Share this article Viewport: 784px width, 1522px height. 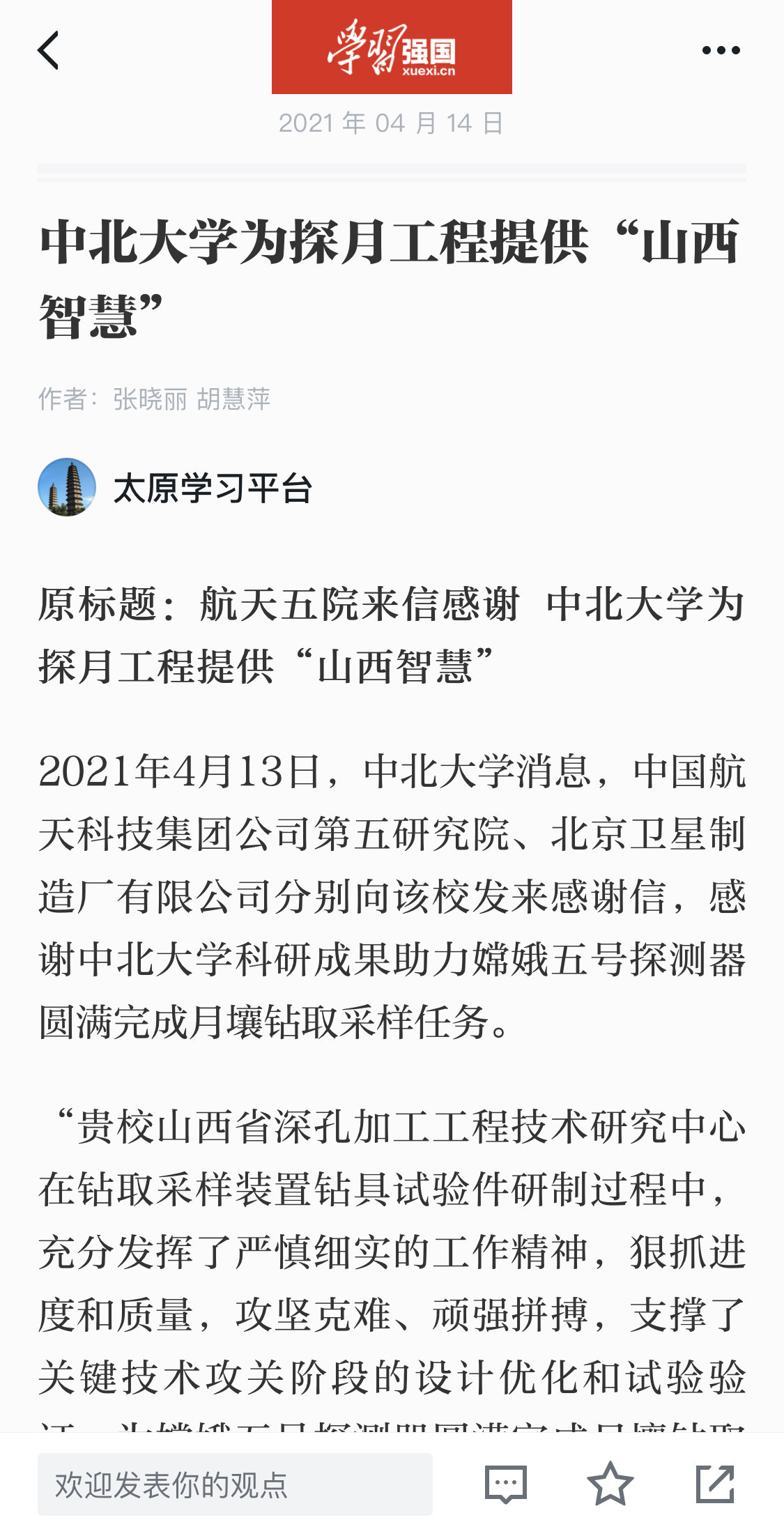coord(715,1484)
